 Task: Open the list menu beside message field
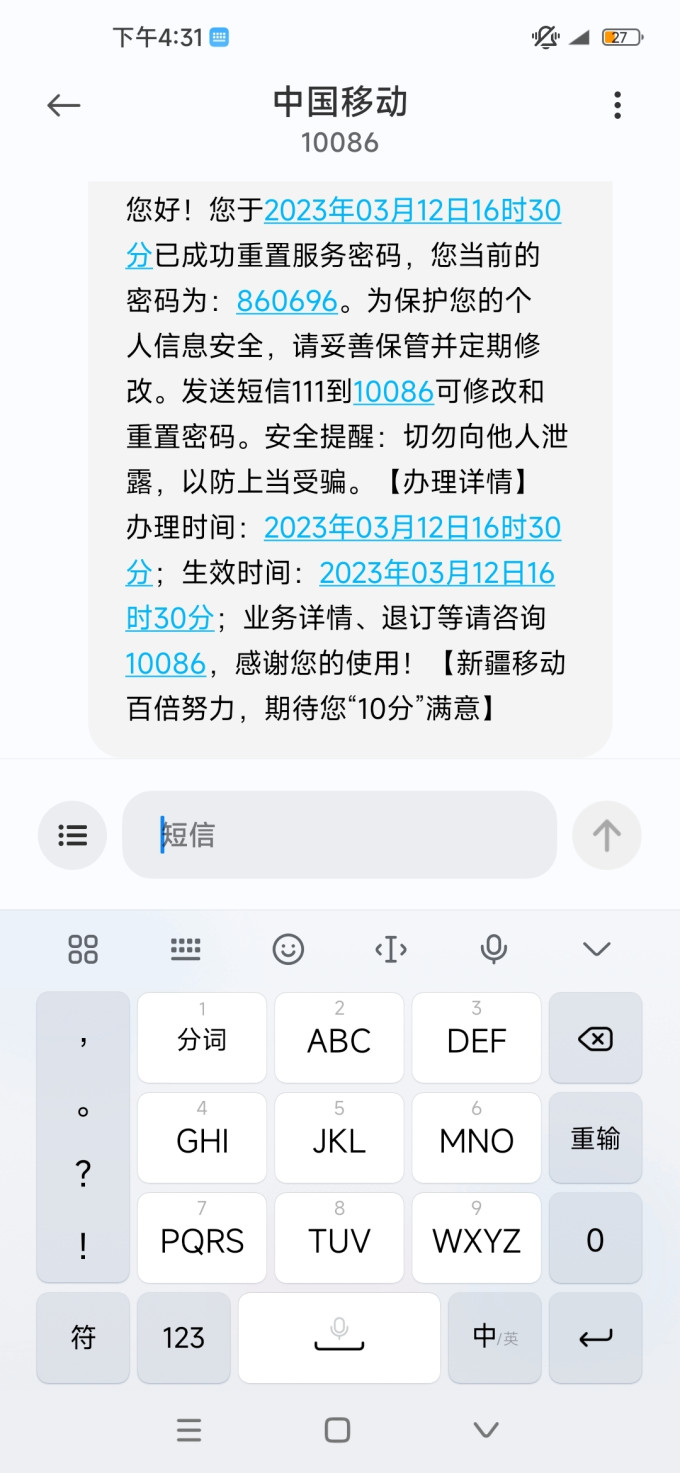[72, 835]
